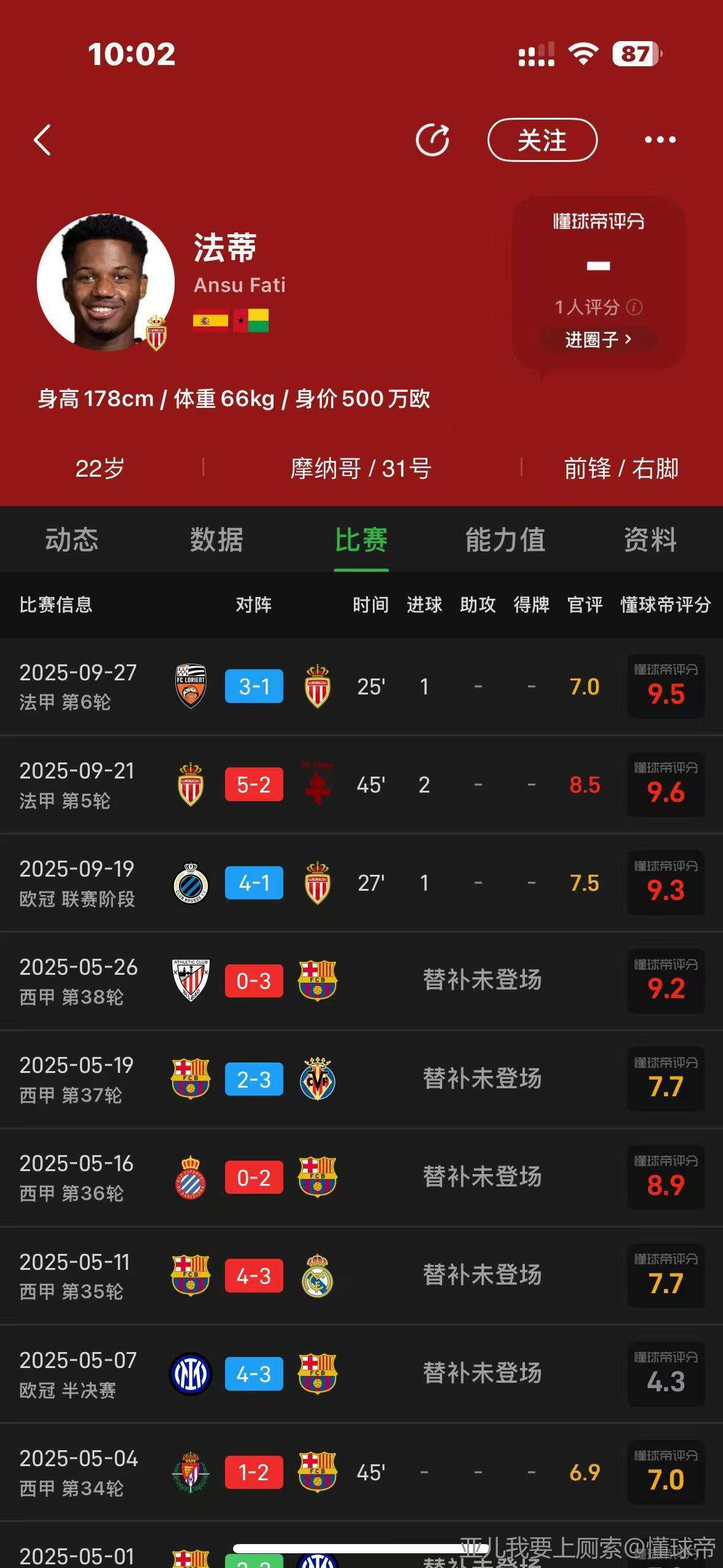Open the three-dot overflow menu

(x=660, y=140)
